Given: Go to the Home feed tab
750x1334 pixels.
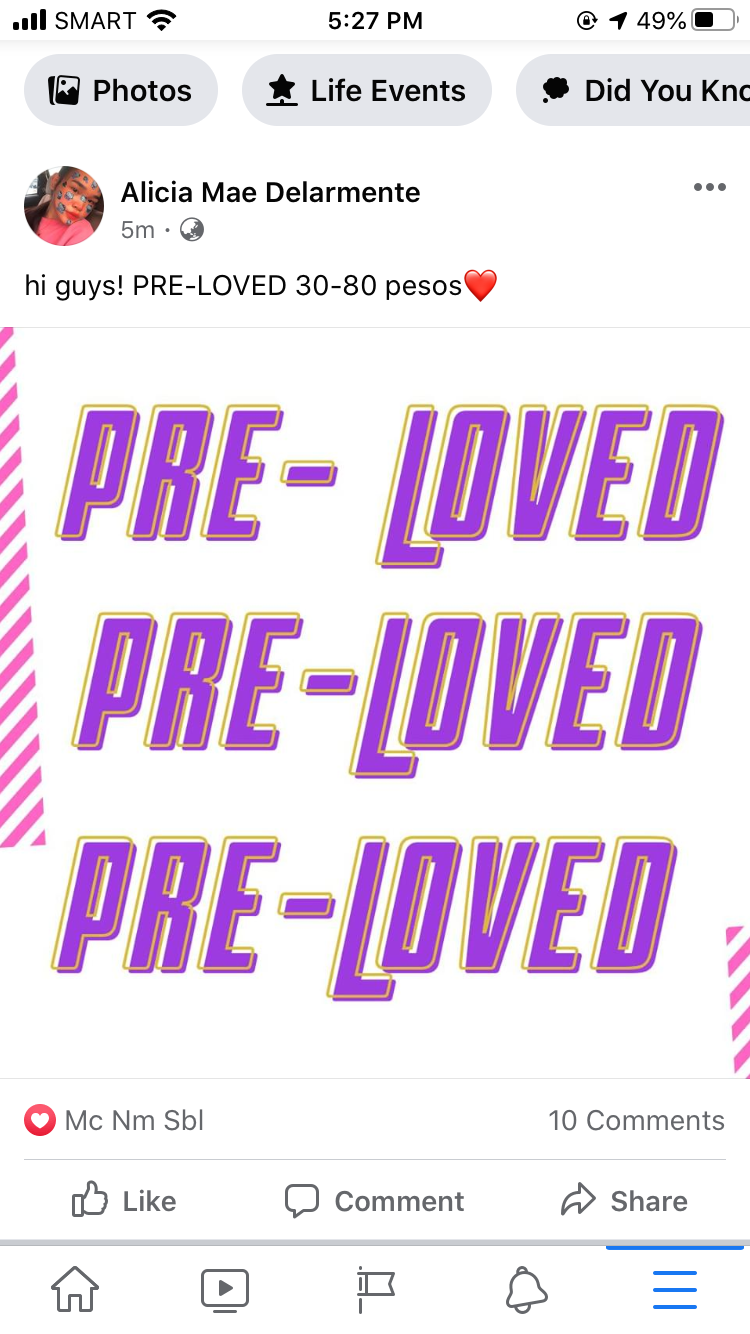Looking at the screenshot, I should [x=75, y=1289].
